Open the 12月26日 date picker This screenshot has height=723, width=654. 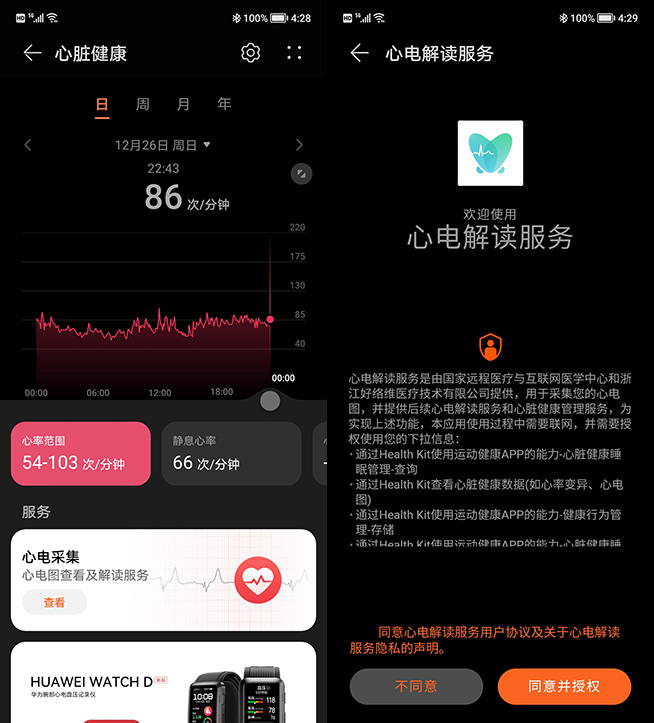(x=163, y=145)
